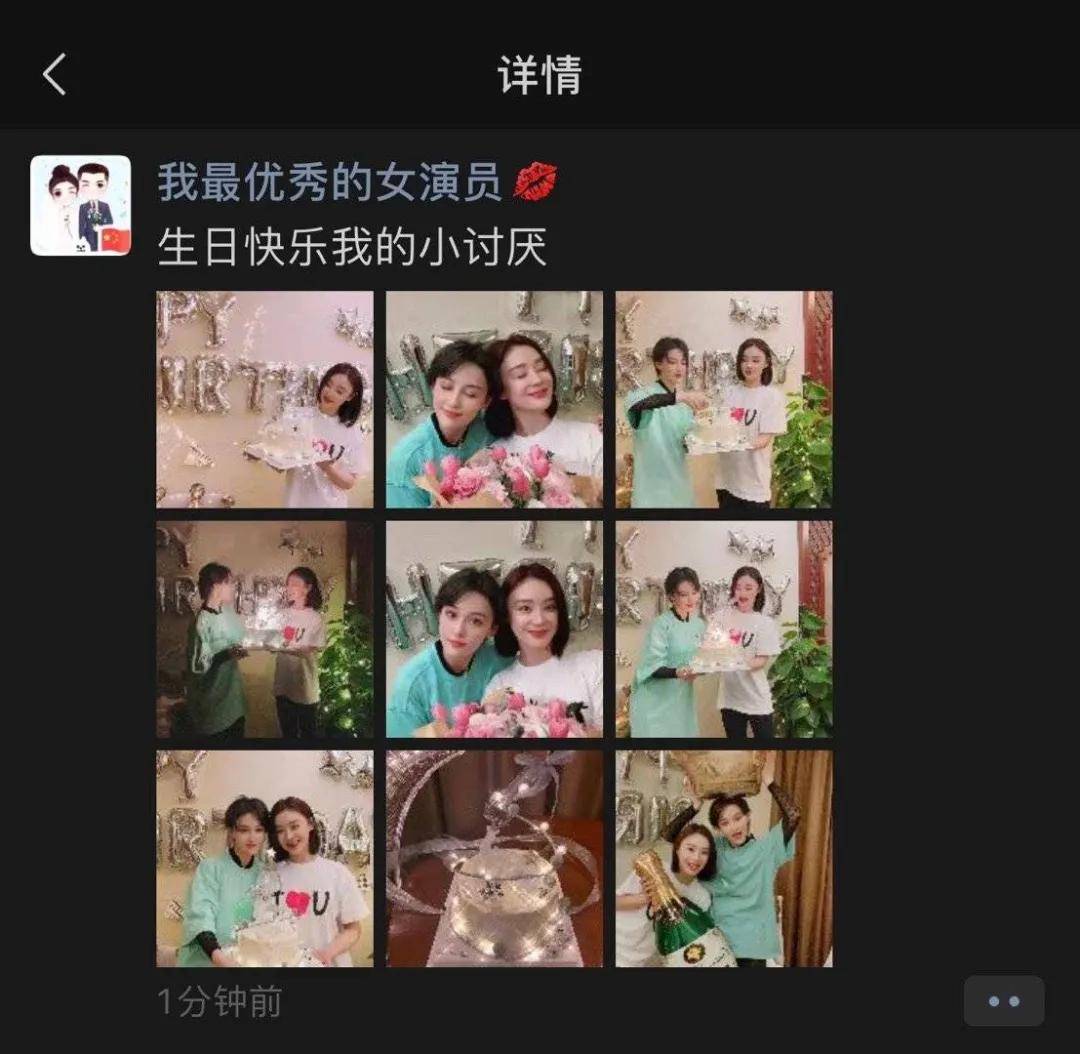This screenshot has width=1080, height=1054.
Task: Open the like and comment menu button
Action: pos(1003,1001)
